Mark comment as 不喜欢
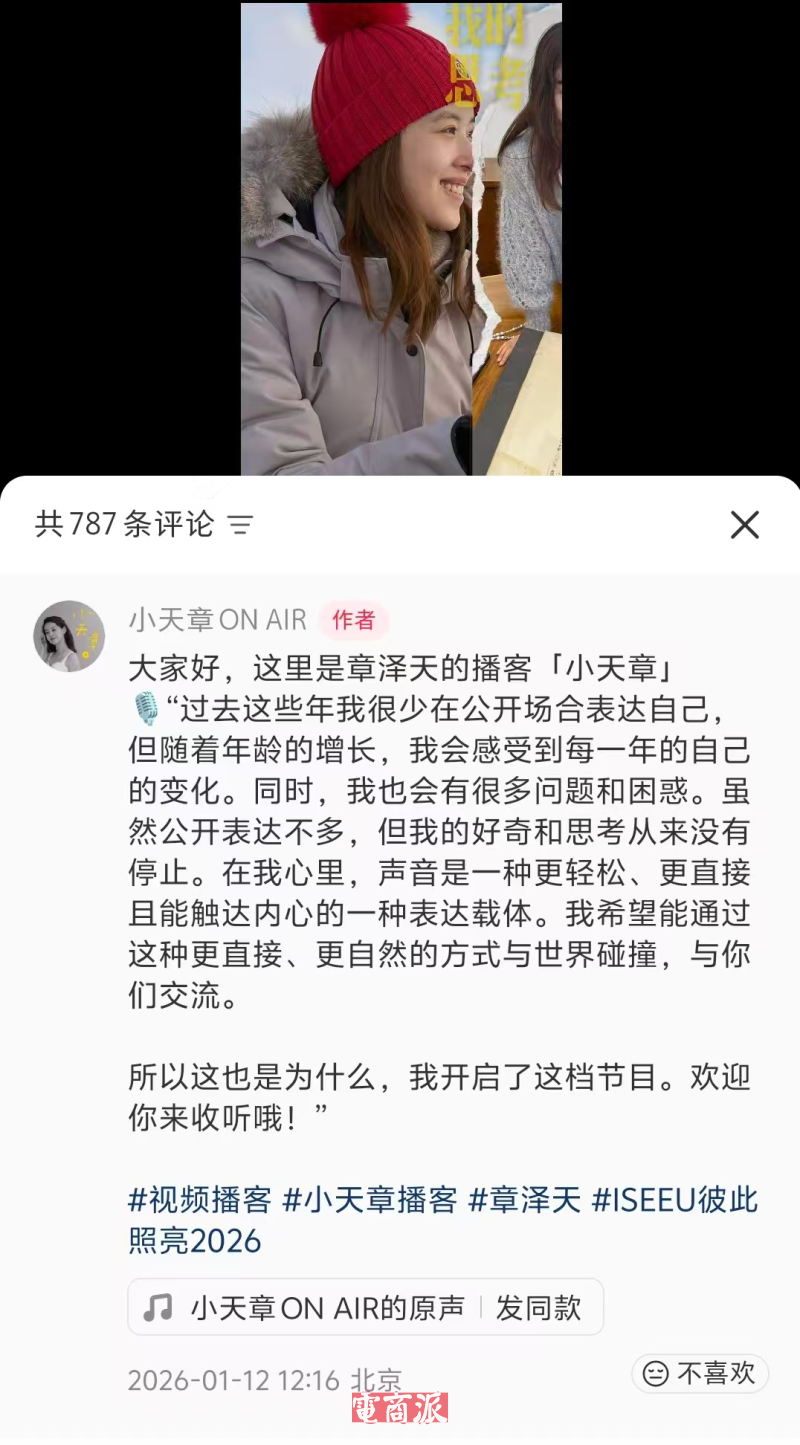This screenshot has width=800, height=1445. pyautogui.click(x=700, y=1374)
